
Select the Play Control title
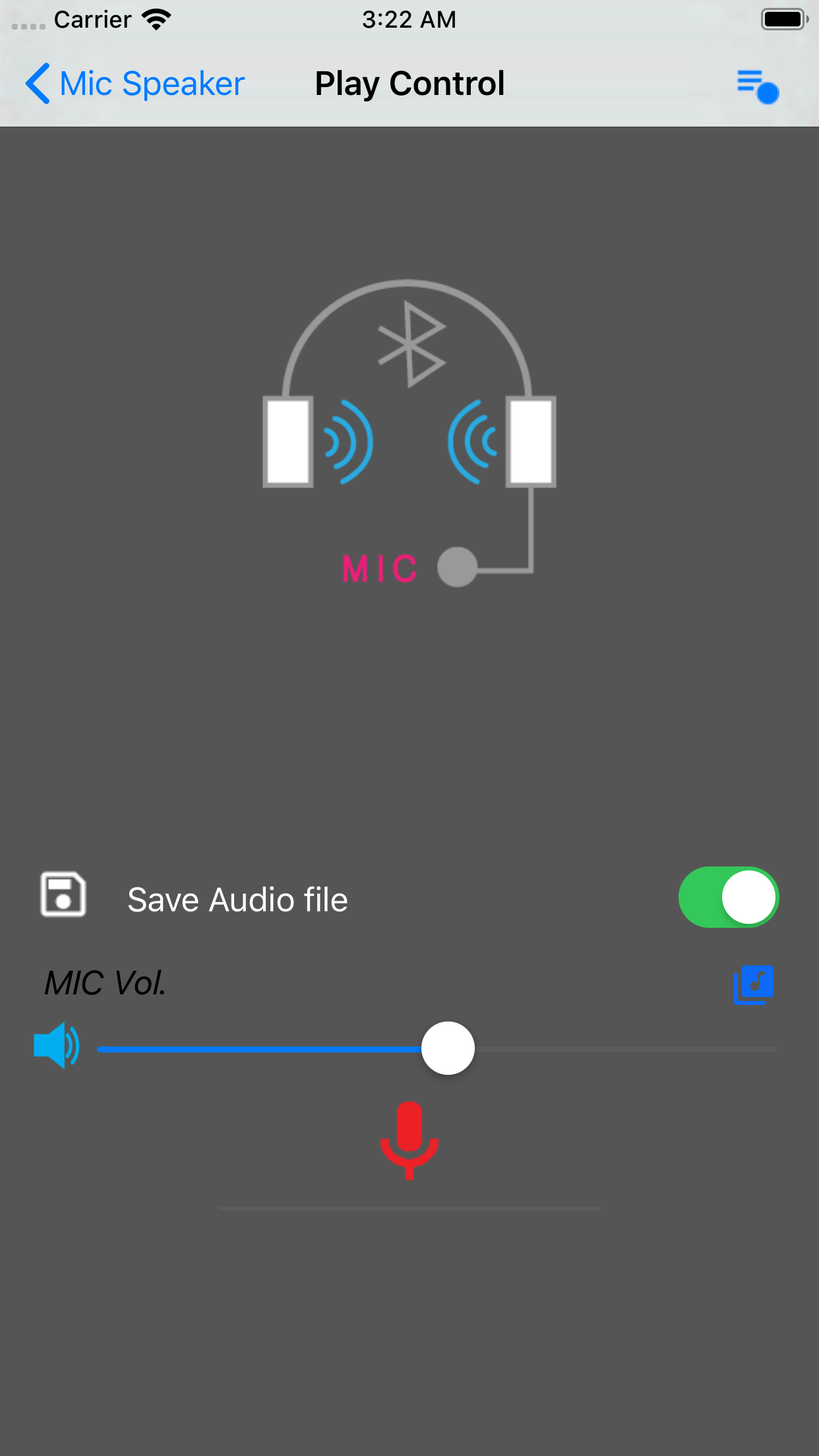point(409,83)
